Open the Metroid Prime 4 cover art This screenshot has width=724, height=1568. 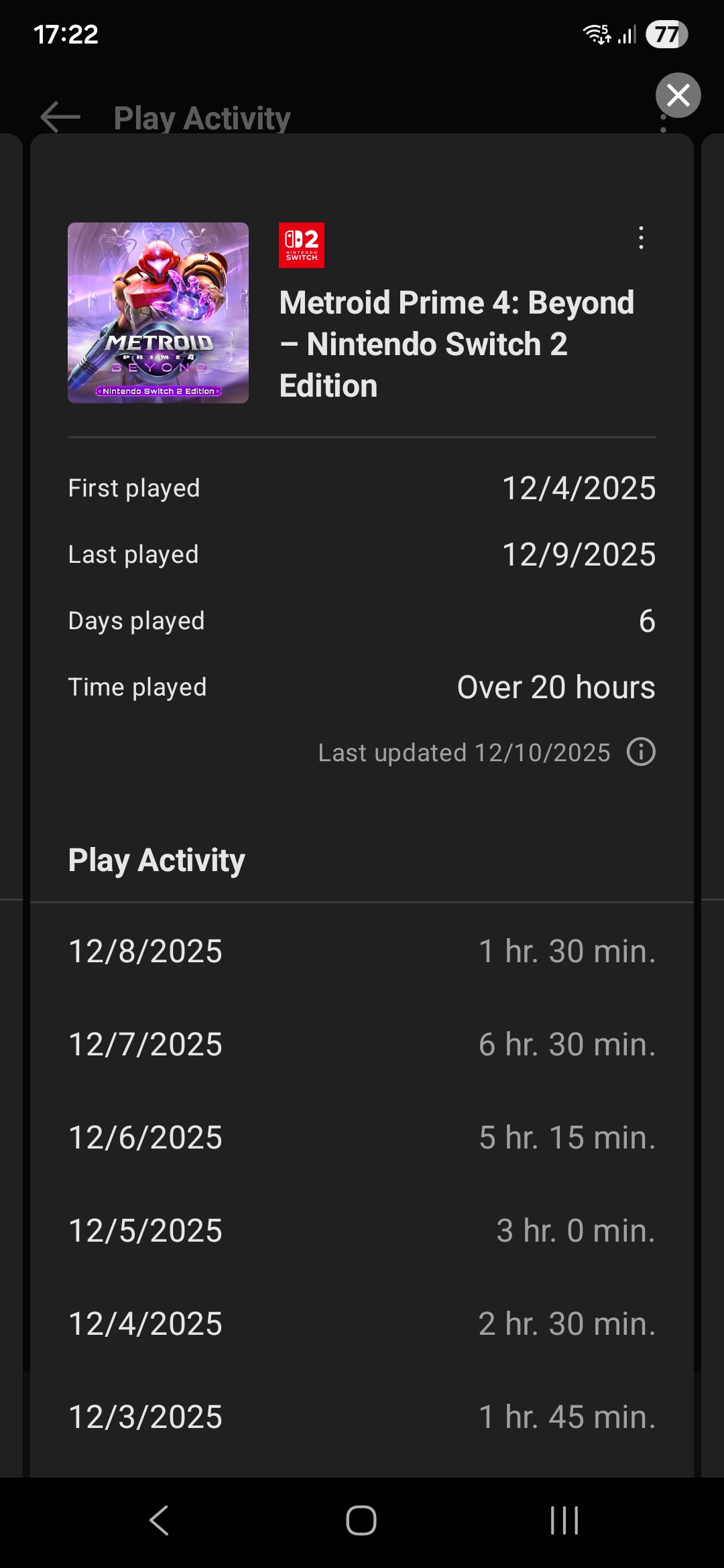tap(158, 313)
